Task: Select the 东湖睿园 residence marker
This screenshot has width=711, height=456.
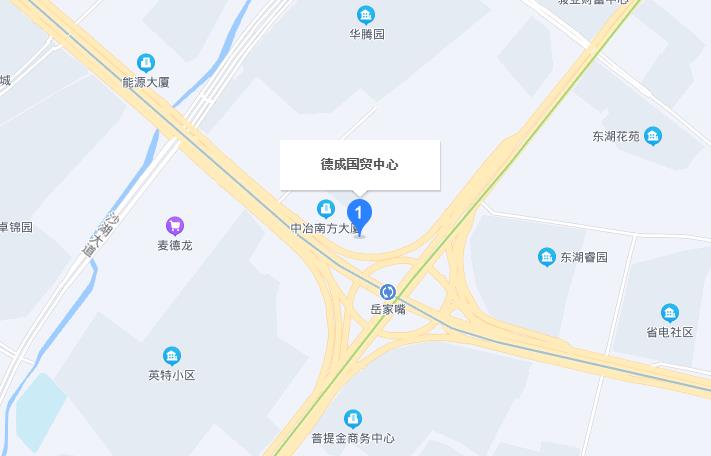Action: tap(546, 257)
